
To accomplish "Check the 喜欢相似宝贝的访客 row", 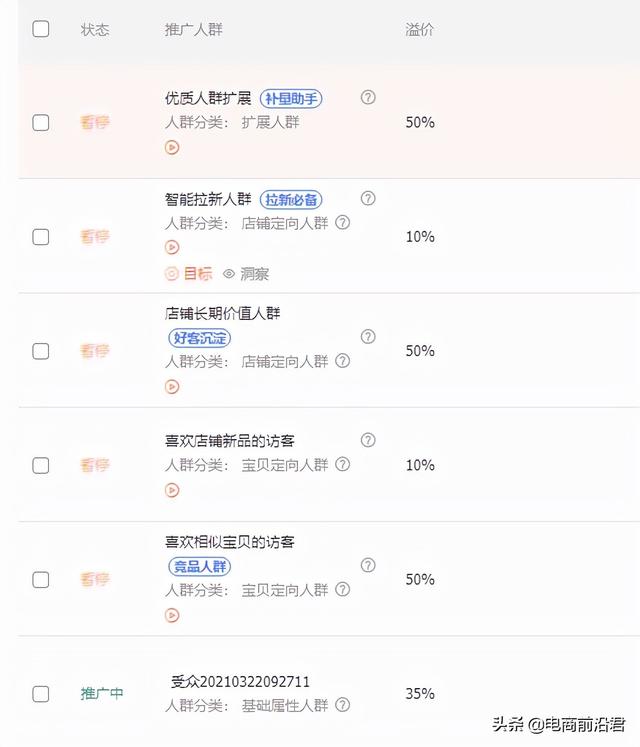I will [x=41, y=579].
